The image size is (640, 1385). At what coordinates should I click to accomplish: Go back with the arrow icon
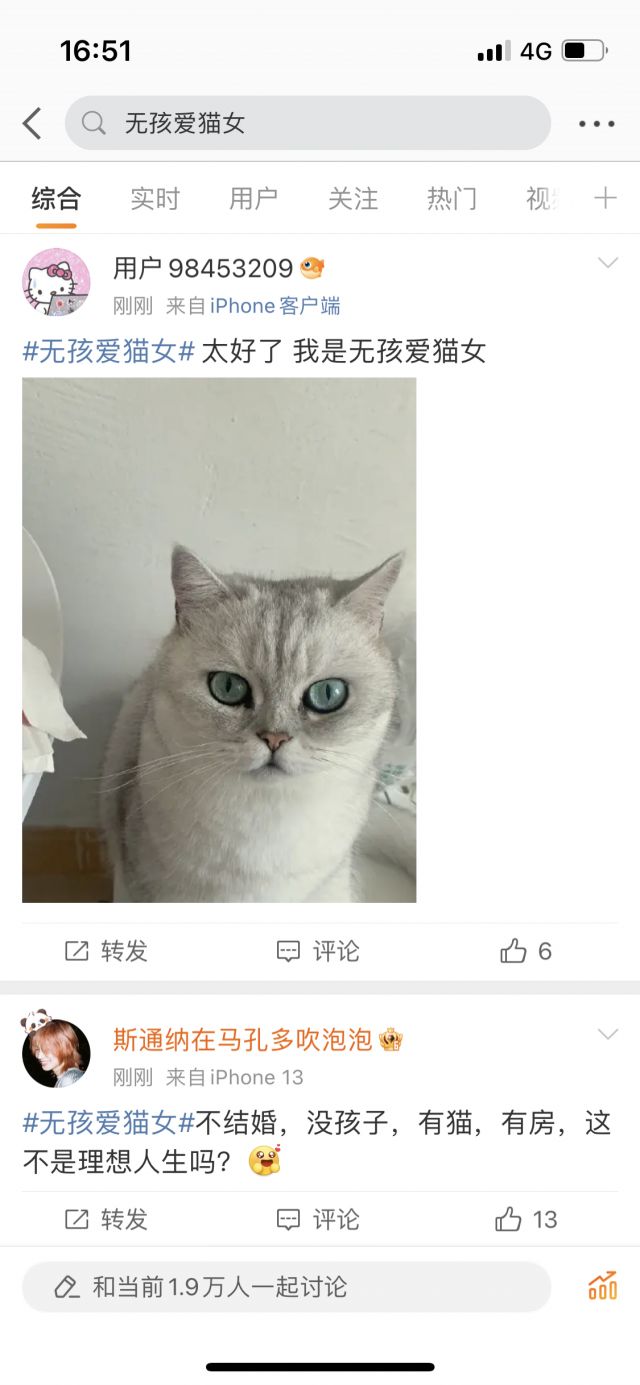(x=32, y=124)
